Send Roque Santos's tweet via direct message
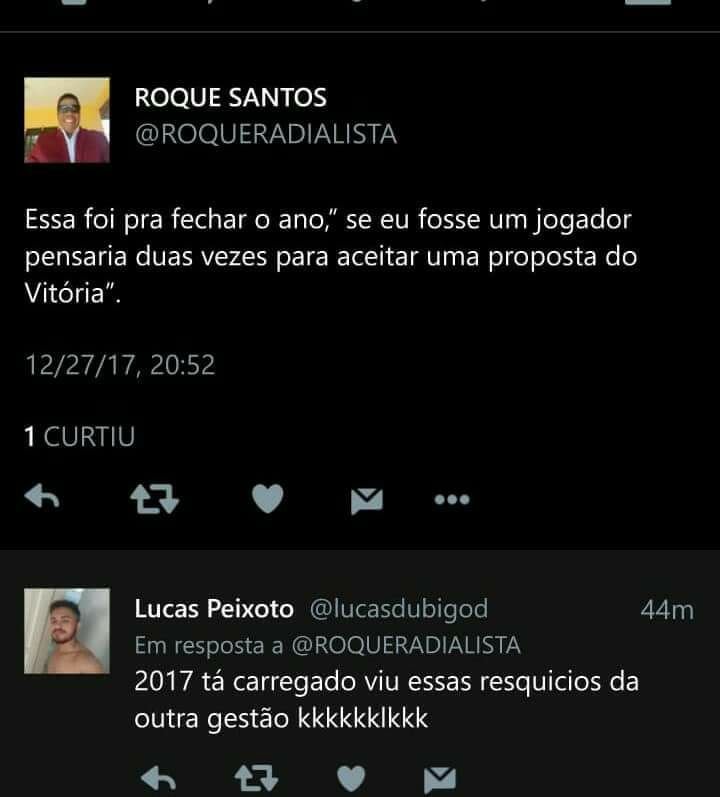Image resolution: width=720 pixels, height=797 pixels. 366,499
